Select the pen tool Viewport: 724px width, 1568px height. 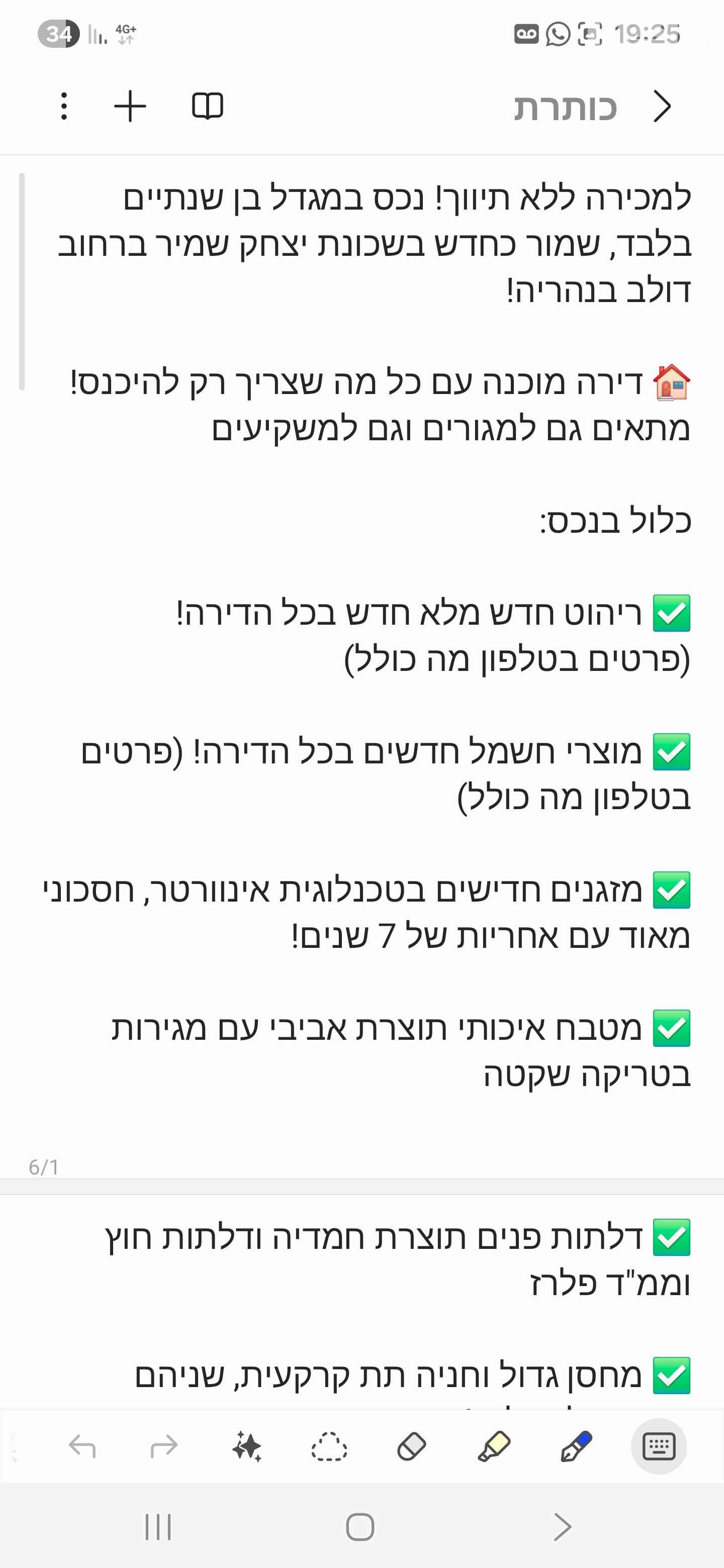[576, 1446]
